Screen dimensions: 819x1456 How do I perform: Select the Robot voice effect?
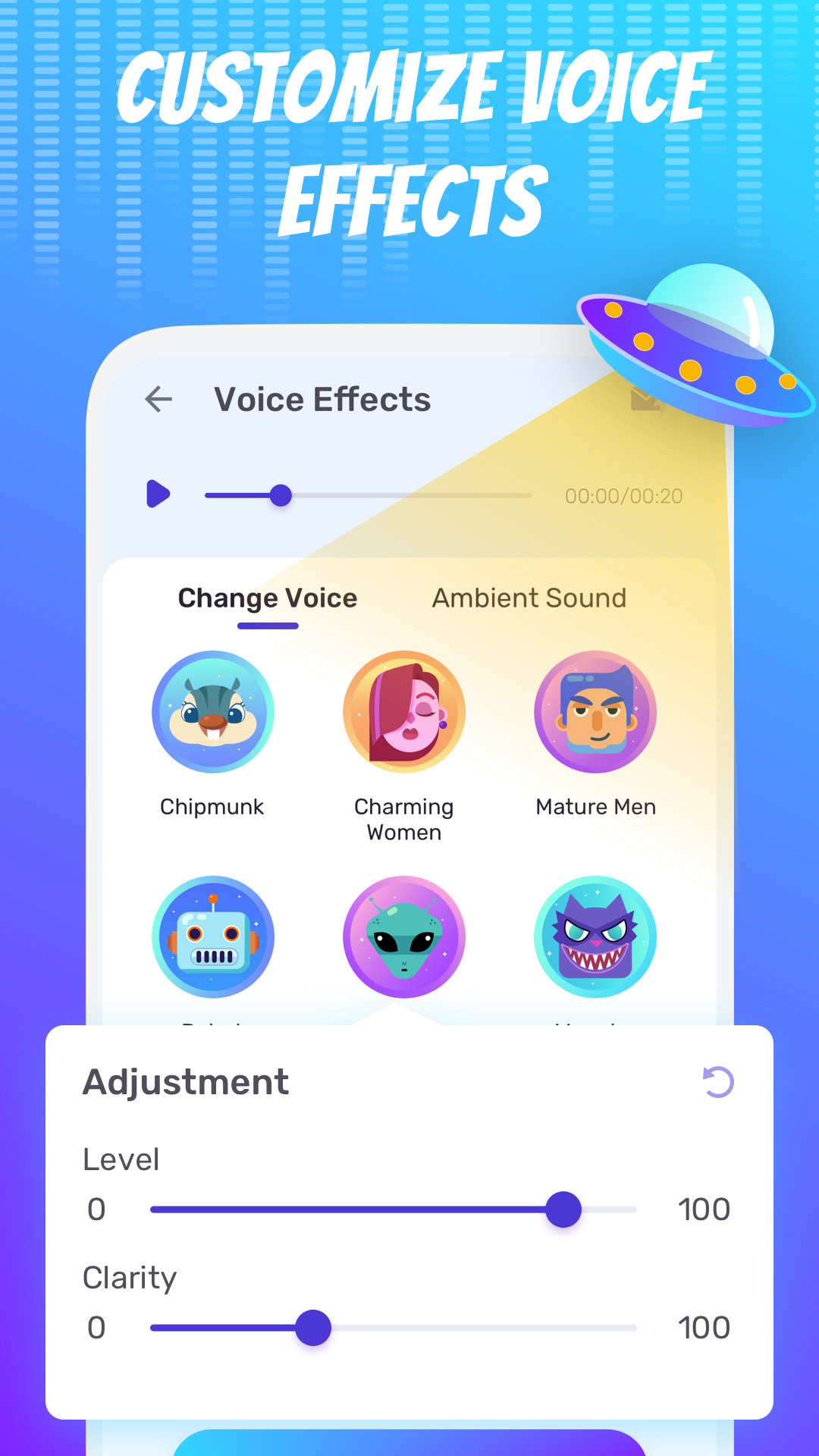pyautogui.click(x=213, y=938)
